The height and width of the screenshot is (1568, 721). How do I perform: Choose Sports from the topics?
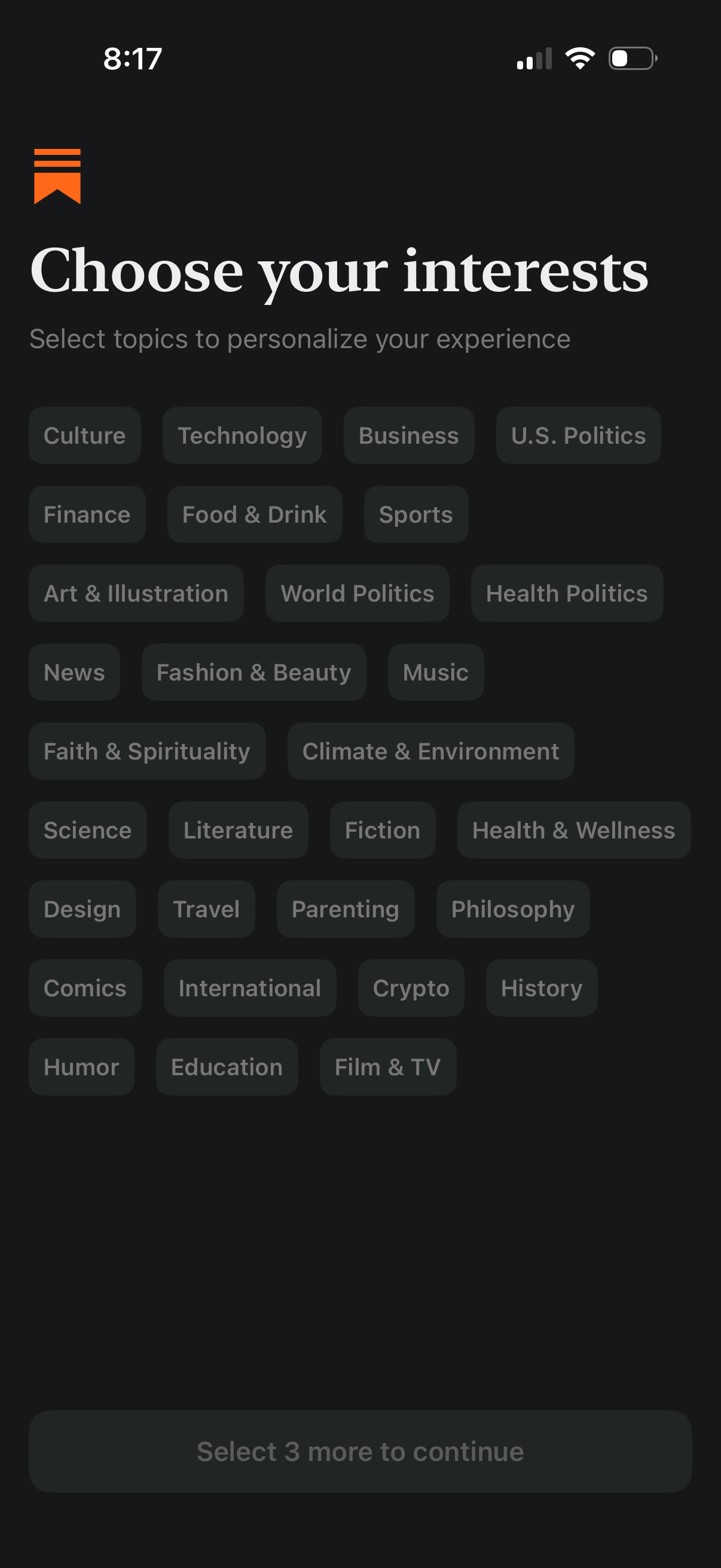pyautogui.click(x=416, y=514)
